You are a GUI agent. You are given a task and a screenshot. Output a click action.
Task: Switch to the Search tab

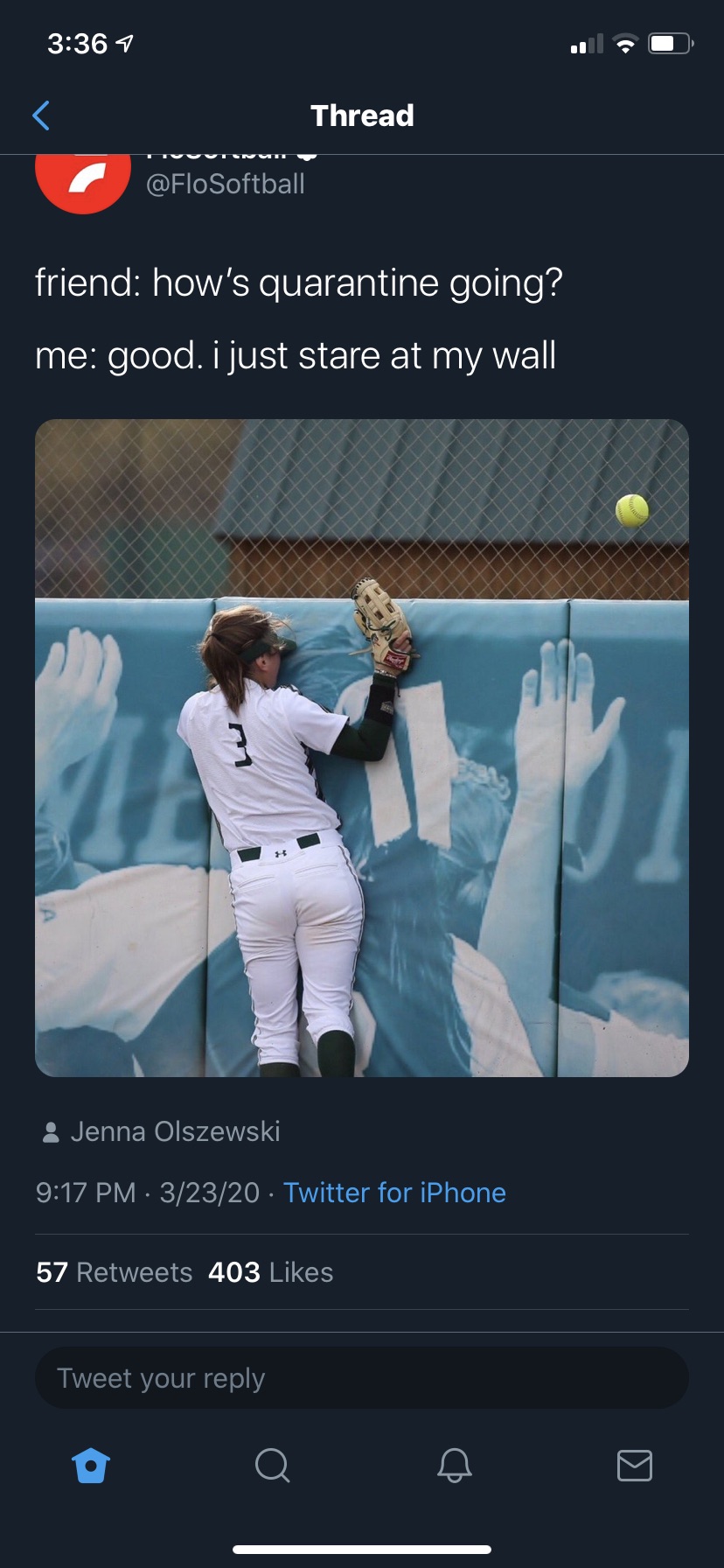click(x=272, y=1465)
